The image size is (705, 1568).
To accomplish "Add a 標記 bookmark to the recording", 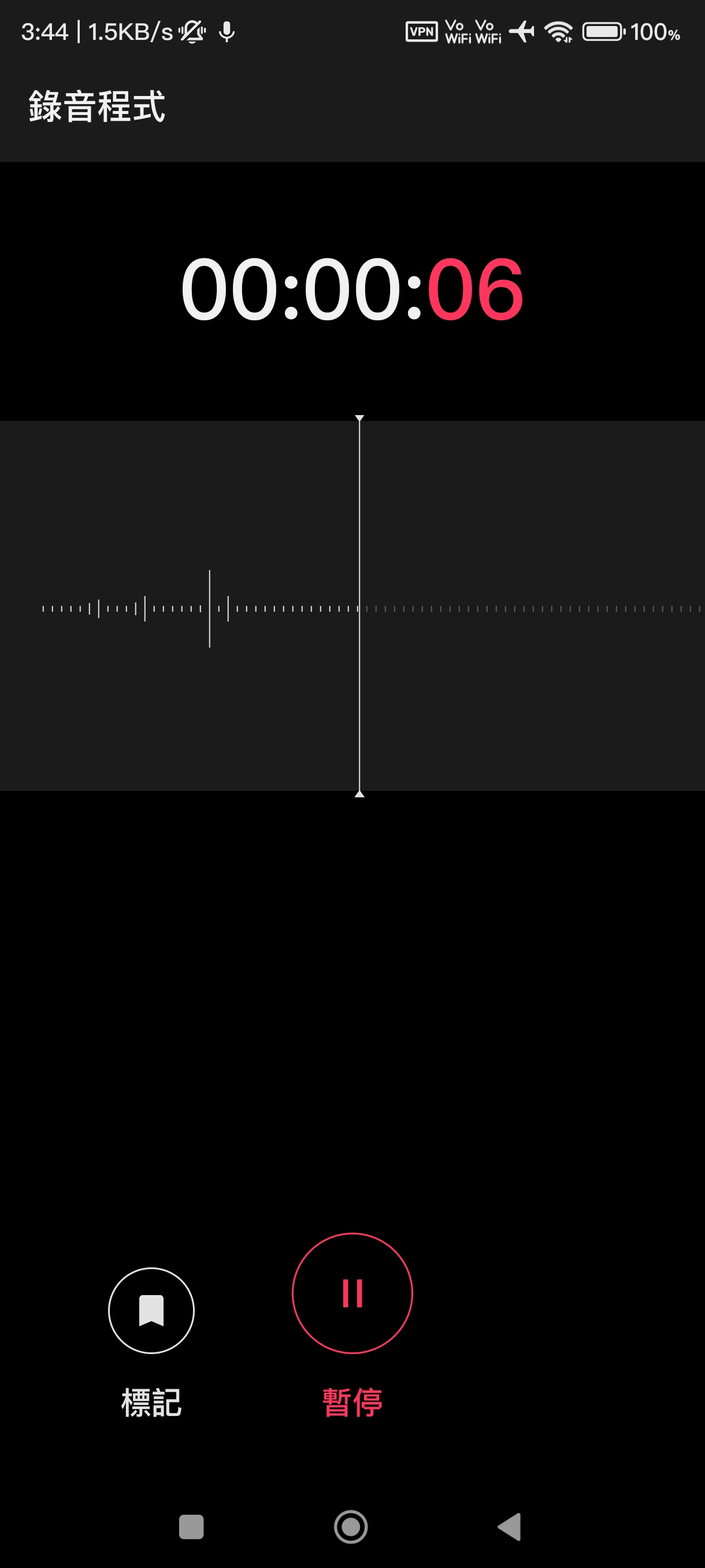I will 151,1310.
